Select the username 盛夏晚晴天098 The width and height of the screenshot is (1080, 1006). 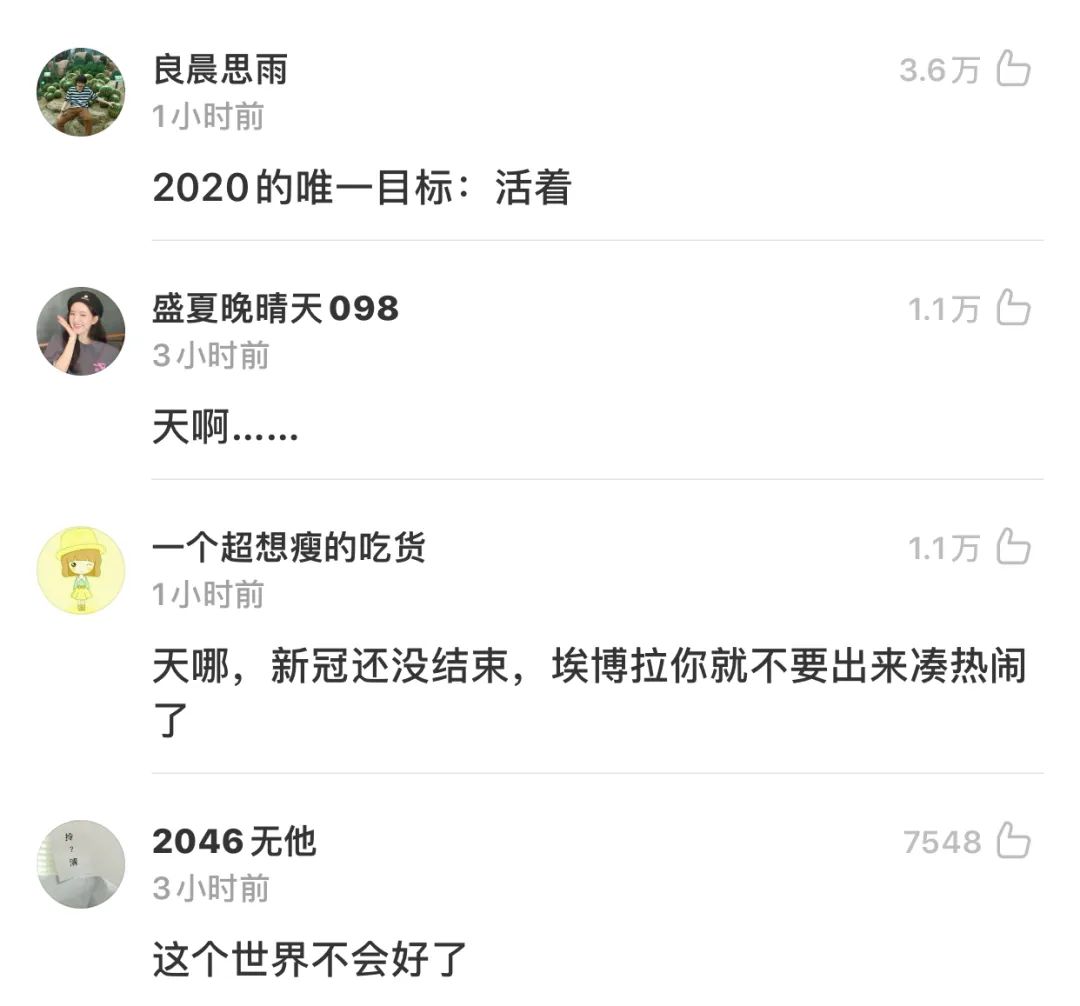tap(275, 309)
